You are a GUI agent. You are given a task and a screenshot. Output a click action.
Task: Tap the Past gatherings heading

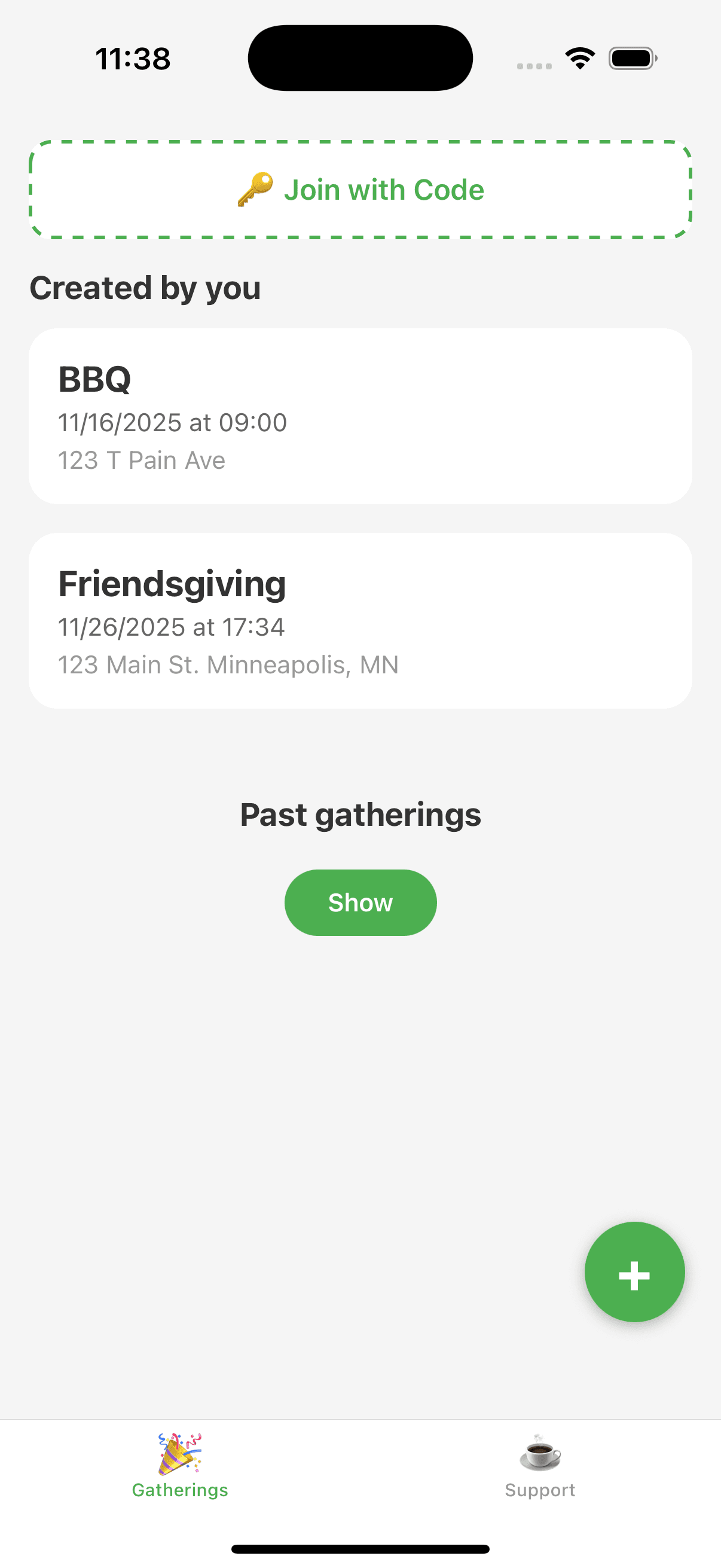(360, 814)
